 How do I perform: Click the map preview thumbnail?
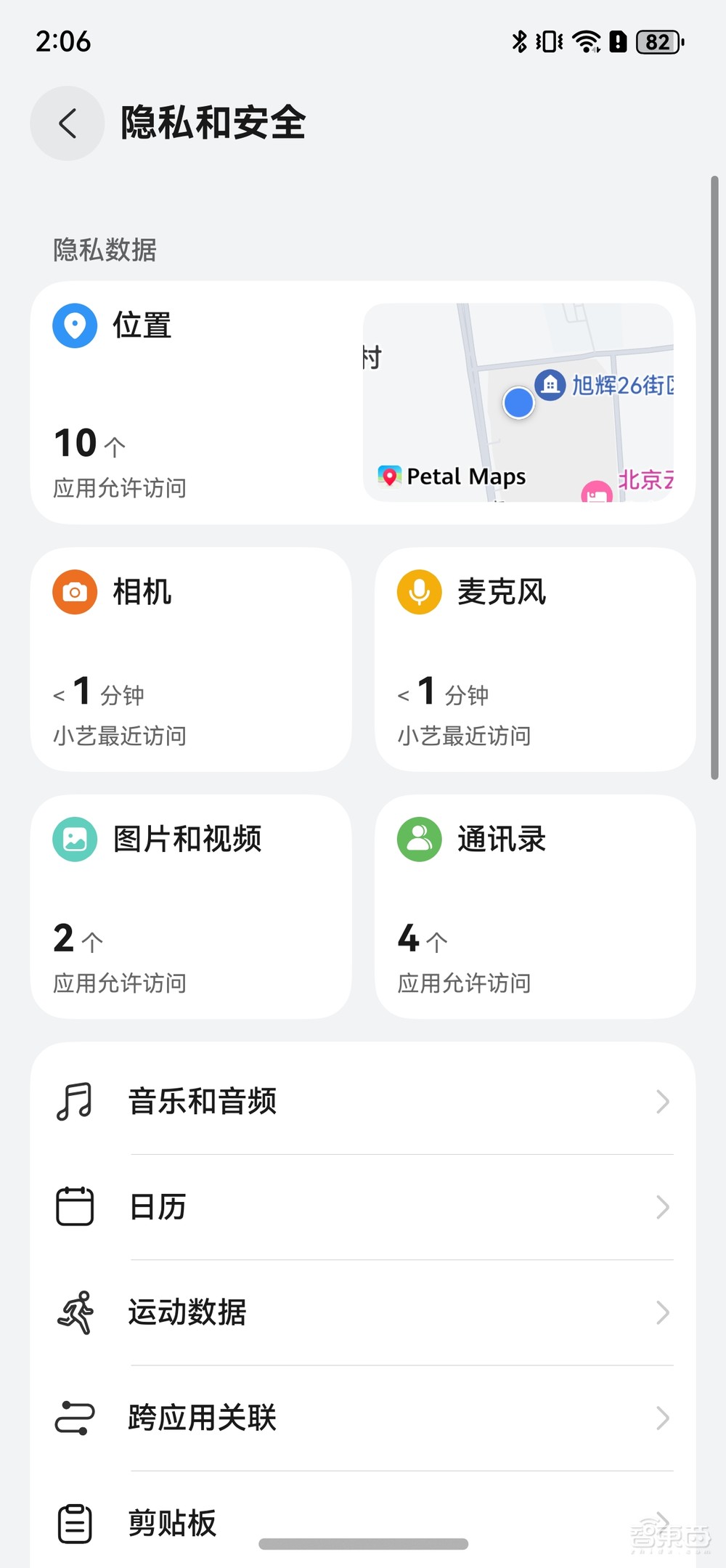(x=519, y=403)
